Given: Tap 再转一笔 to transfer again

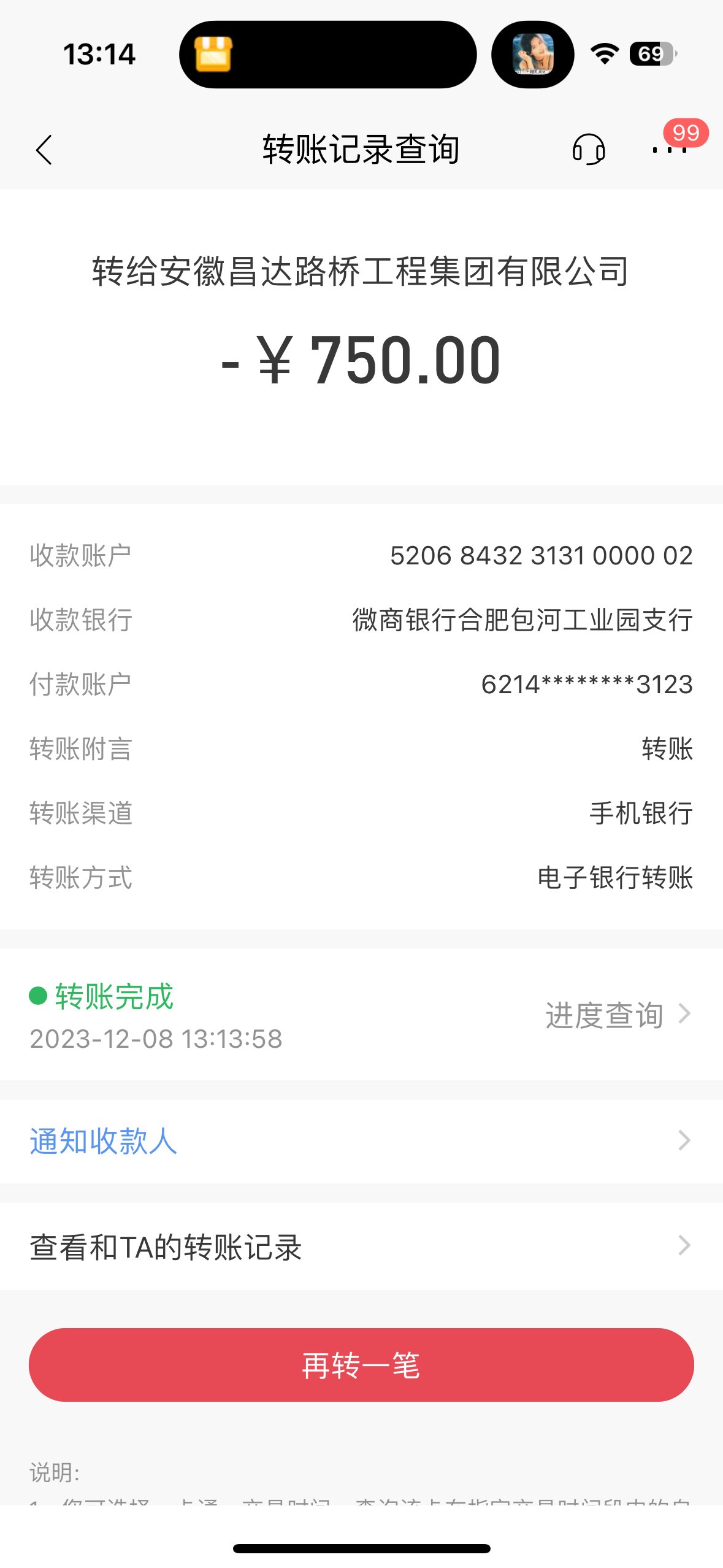Looking at the screenshot, I should point(361,1365).
